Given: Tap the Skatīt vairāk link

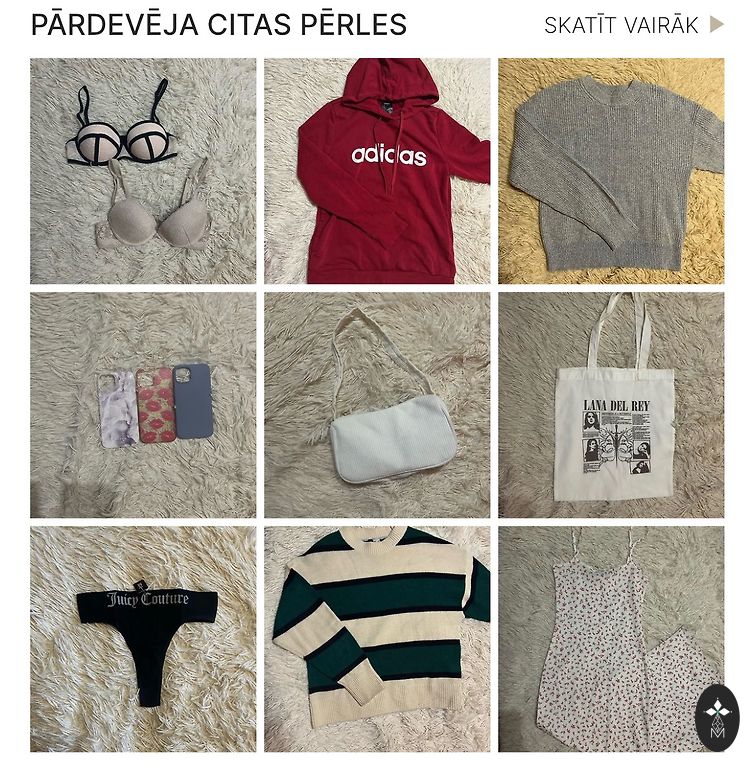Looking at the screenshot, I should tap(632, 25).
